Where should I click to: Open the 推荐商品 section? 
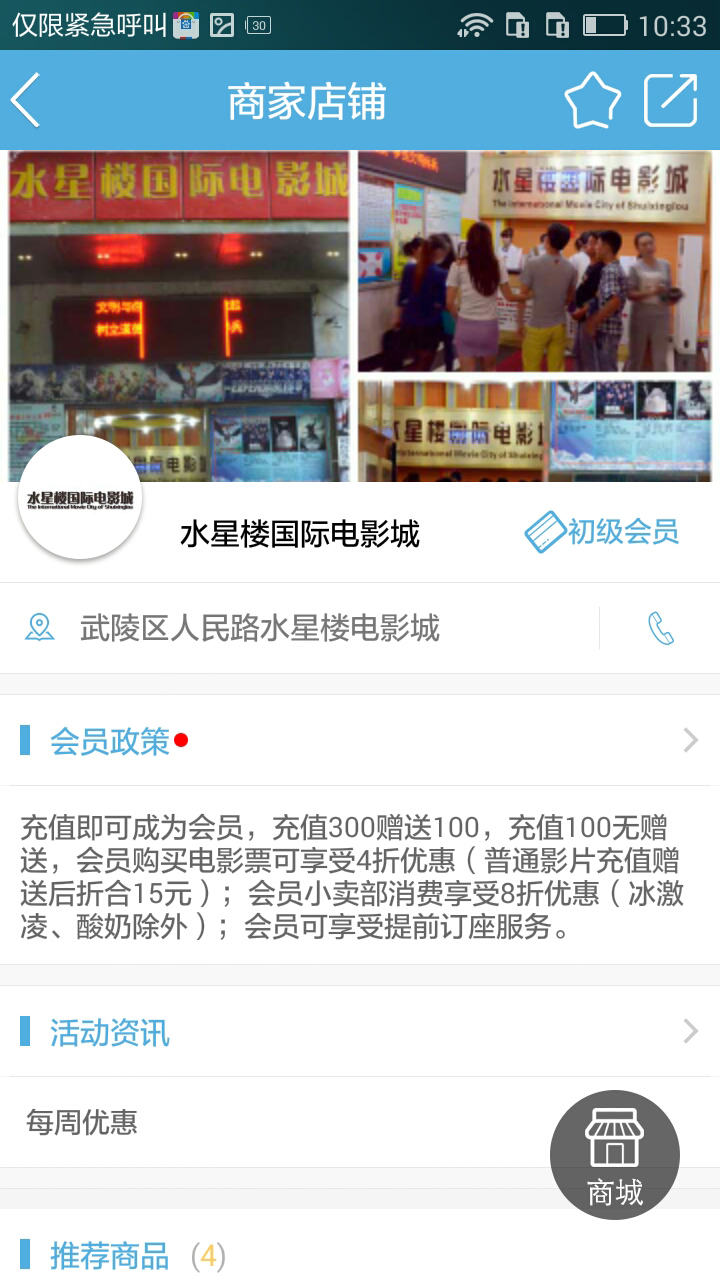coord(360,1250)
